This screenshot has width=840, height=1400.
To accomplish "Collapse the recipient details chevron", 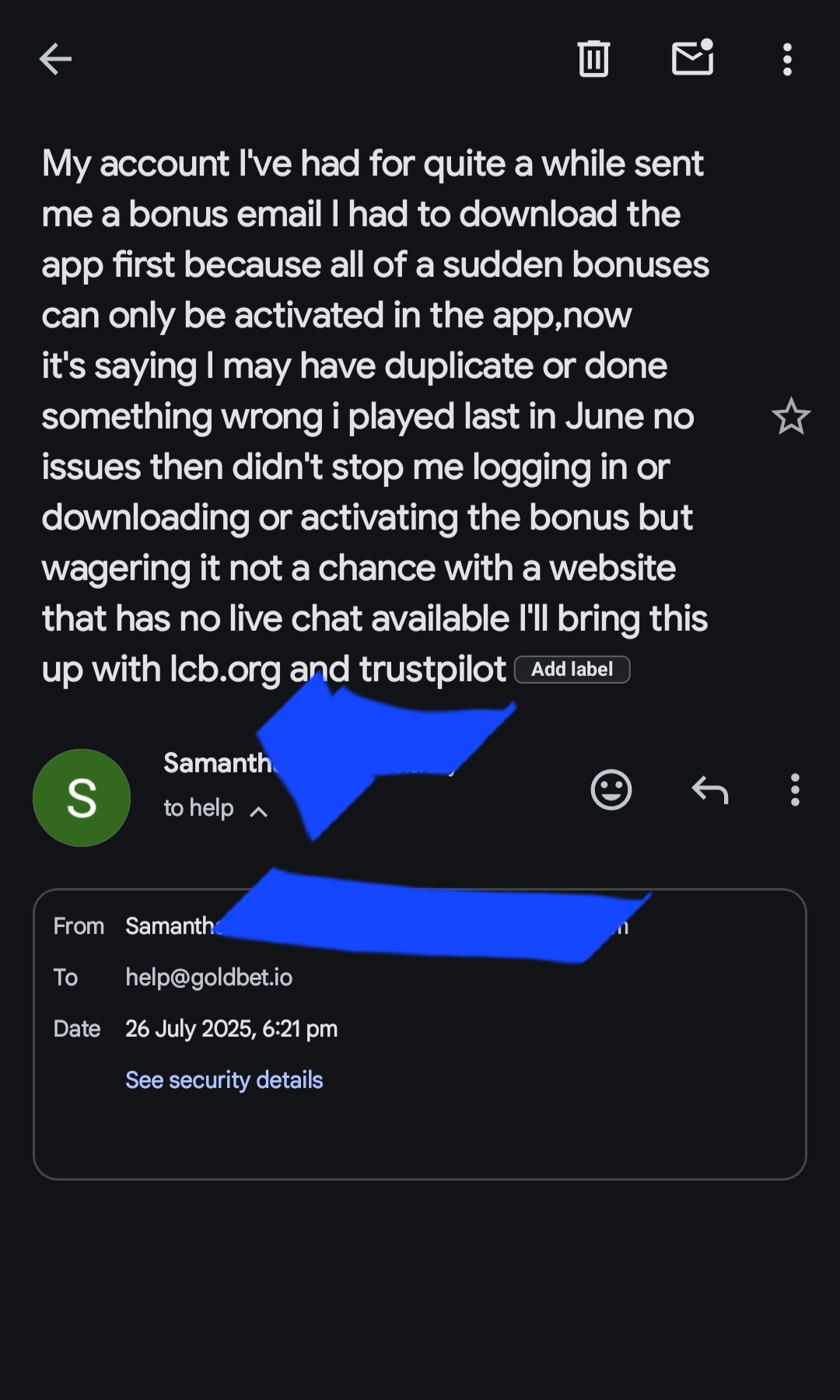I will [x=258, y=812].
